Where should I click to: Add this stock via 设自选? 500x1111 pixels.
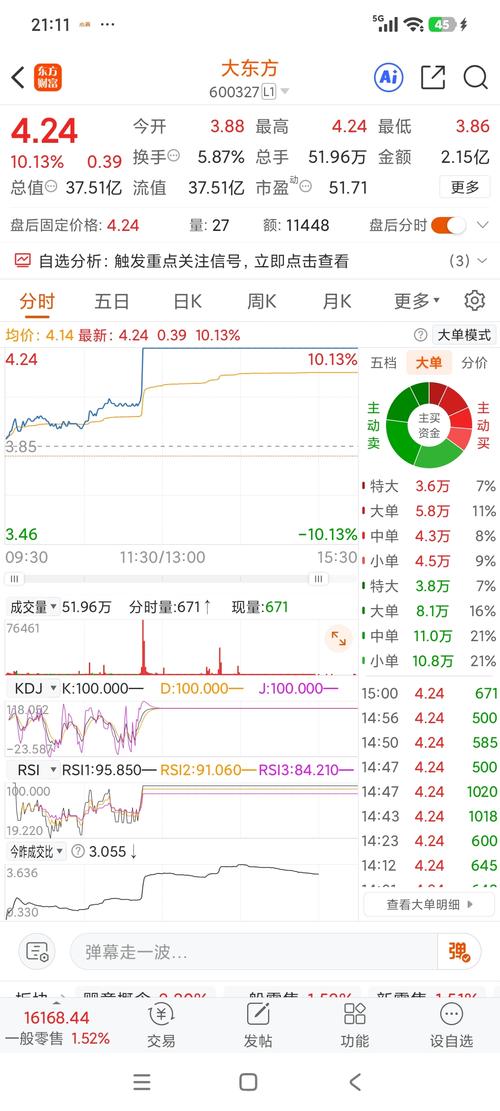coord(451,1025)
